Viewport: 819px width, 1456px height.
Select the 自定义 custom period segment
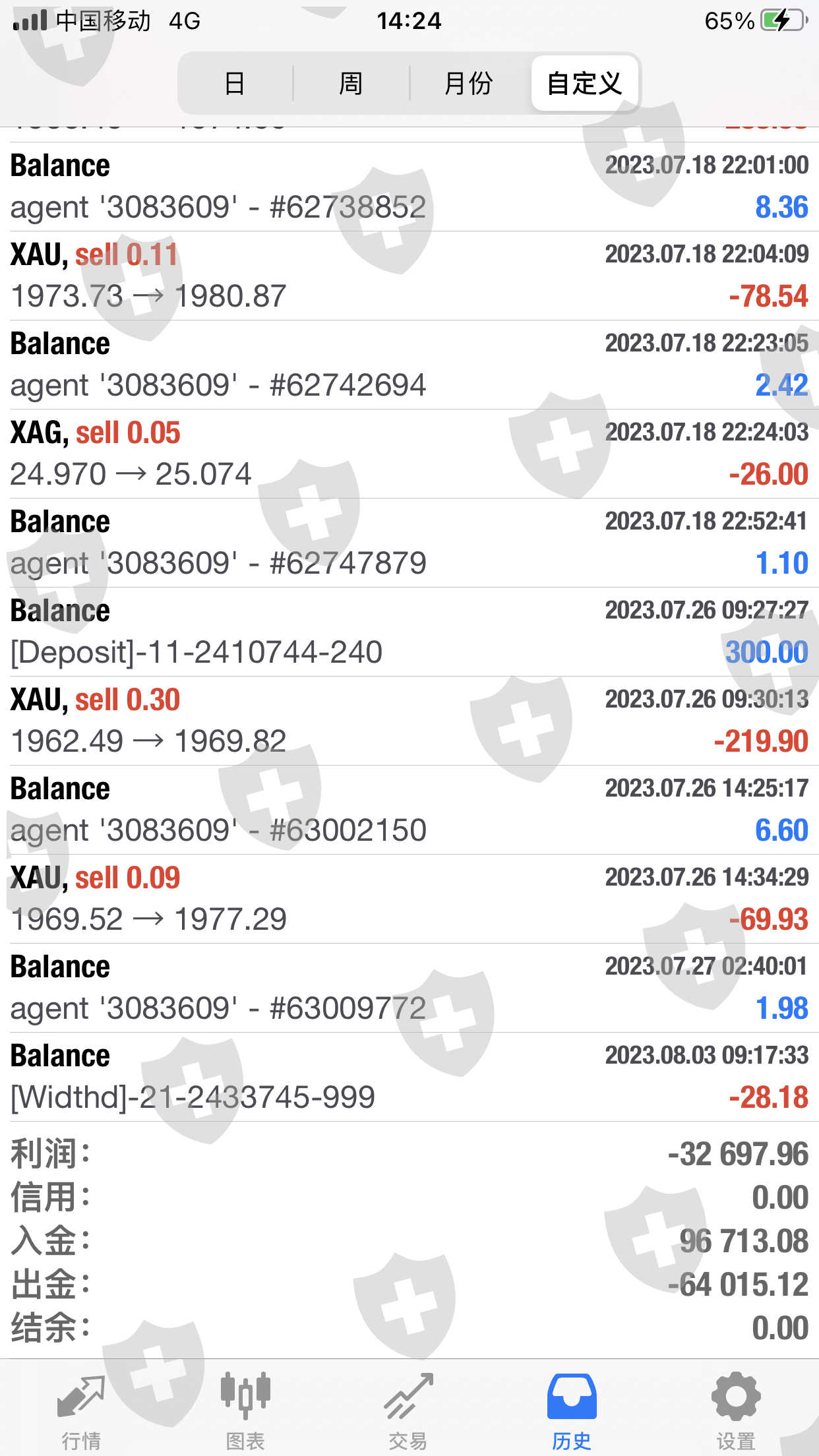point(584,84)
